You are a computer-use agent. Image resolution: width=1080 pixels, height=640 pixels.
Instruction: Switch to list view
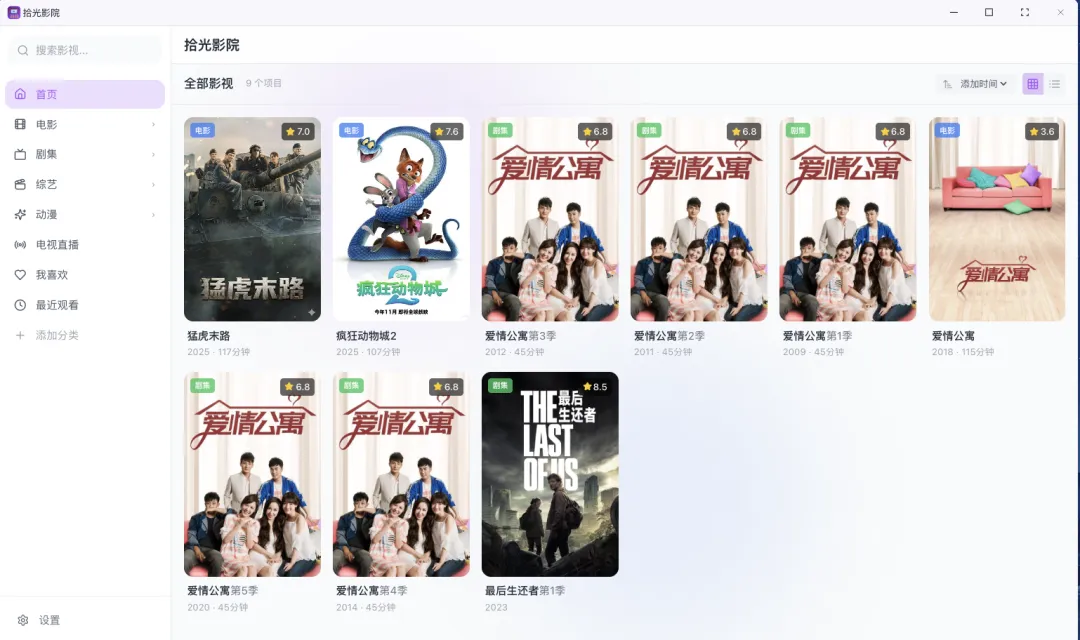click(x=1055, y=84)
